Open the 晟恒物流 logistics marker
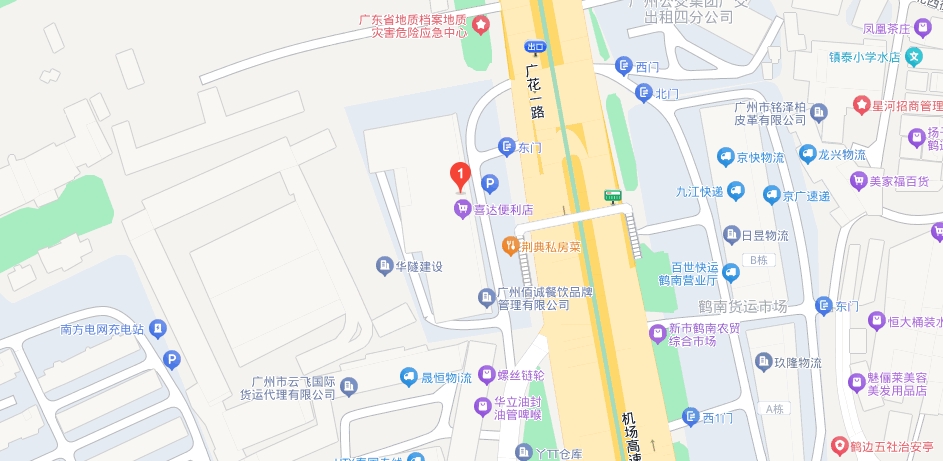 (x=408, y=377)
